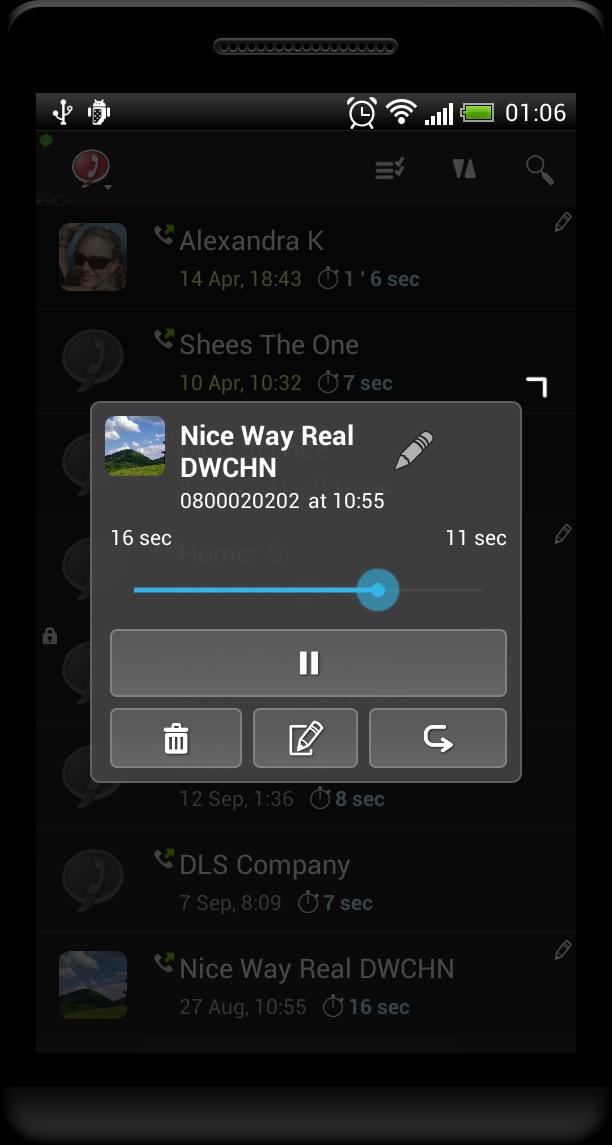612x1145 pixels.
Task: Open the contact photo in the playback dialog
Action: pos(135,446)
